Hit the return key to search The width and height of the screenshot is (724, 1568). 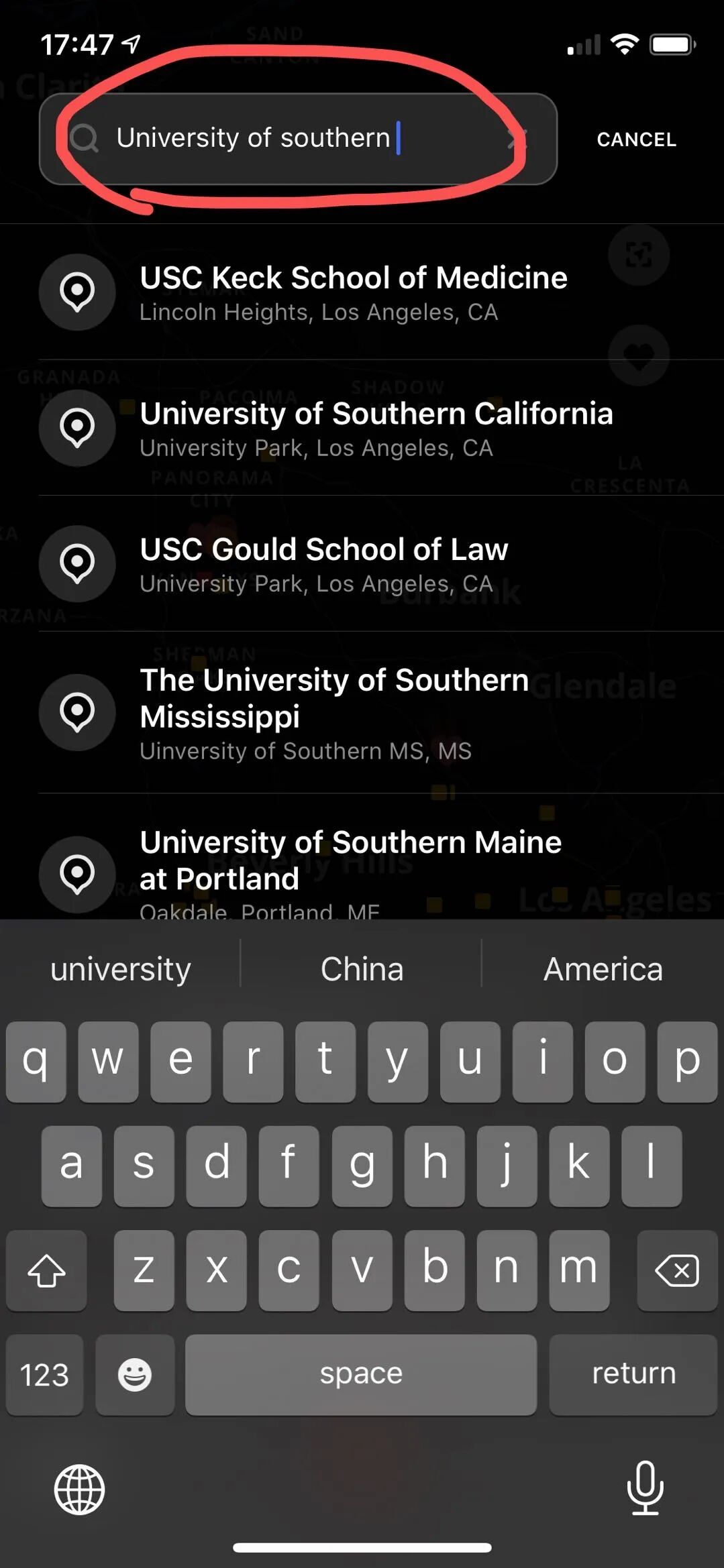pos(633,1374)
